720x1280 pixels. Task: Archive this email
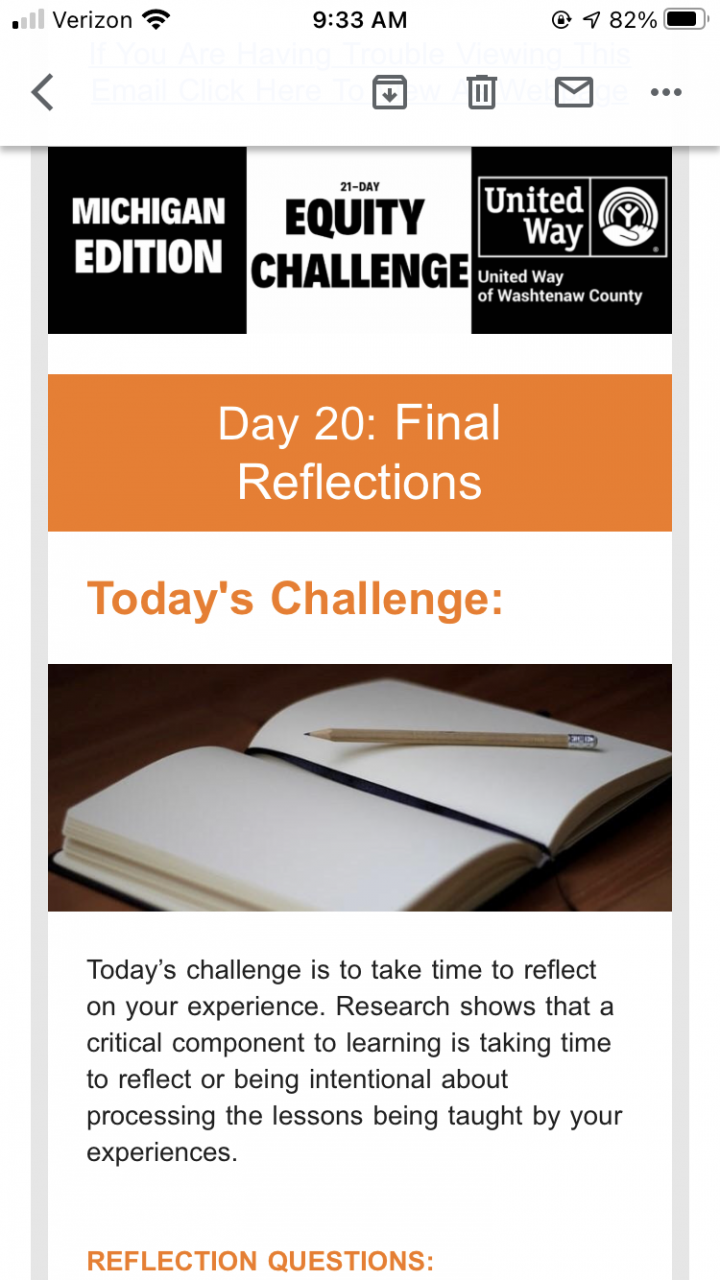click(388, 92)
